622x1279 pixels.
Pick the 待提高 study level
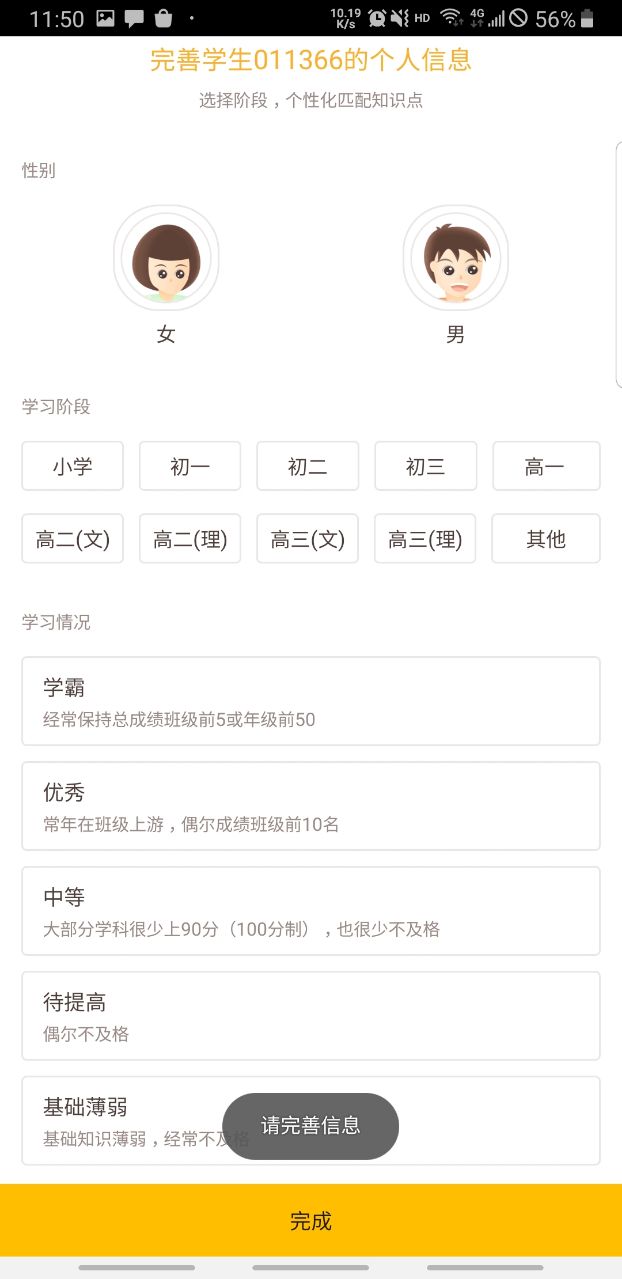311,1016
